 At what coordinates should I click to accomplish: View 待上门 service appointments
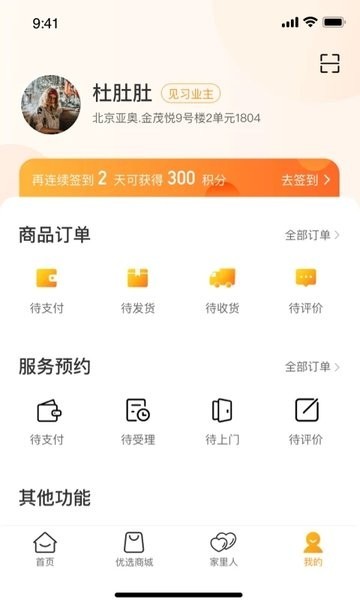click(222, 422)
